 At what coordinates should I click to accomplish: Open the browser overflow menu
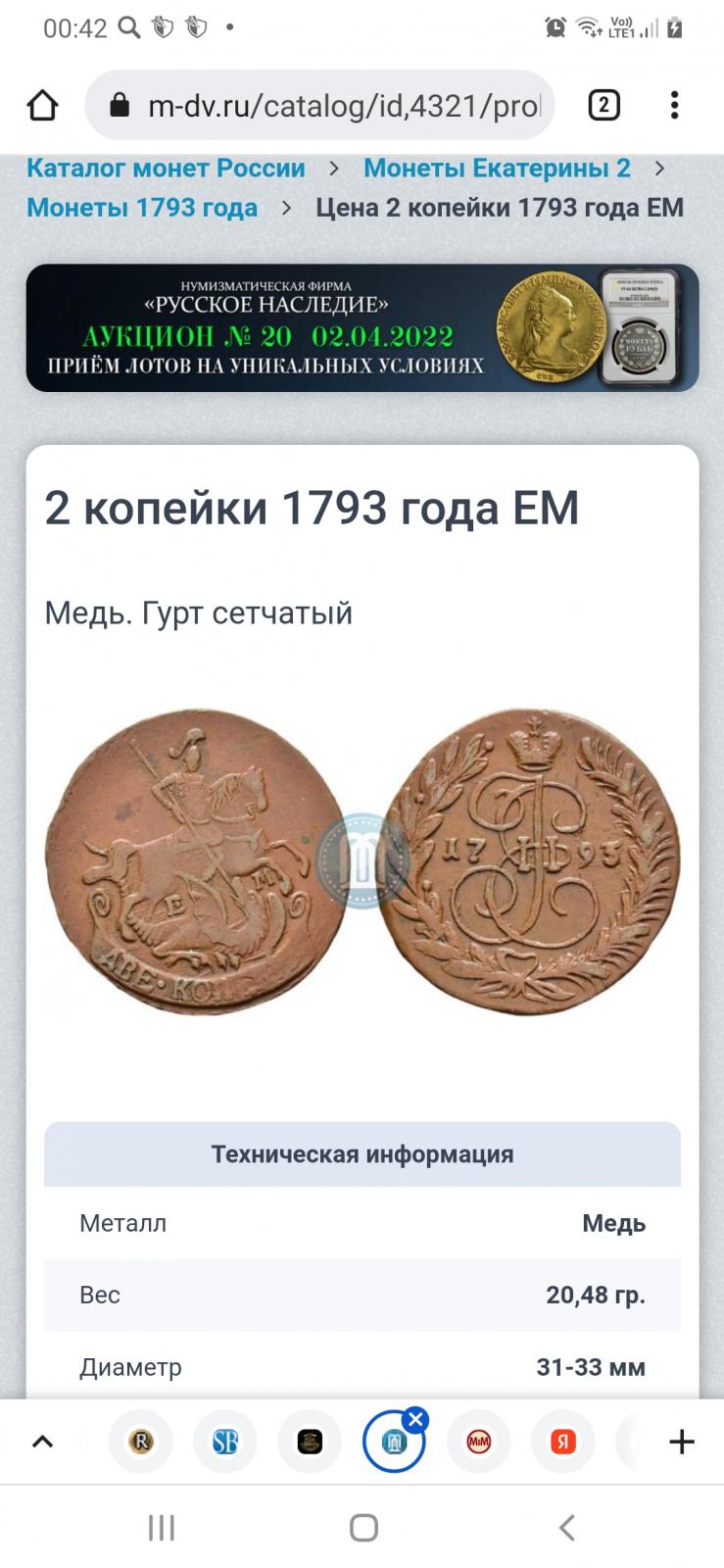tap(674, 106)
